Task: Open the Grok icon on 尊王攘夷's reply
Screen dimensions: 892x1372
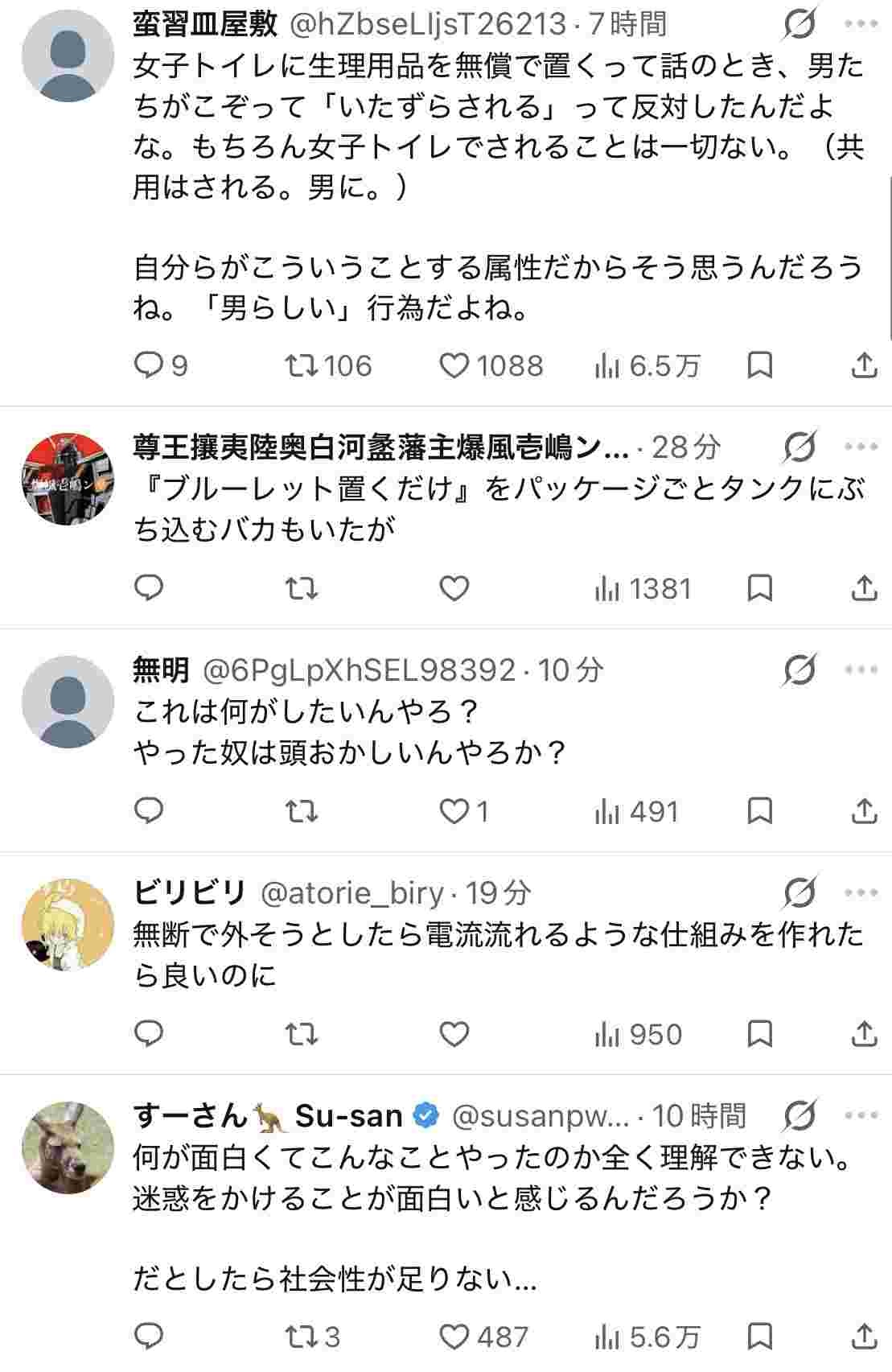Action: [800, 447]
